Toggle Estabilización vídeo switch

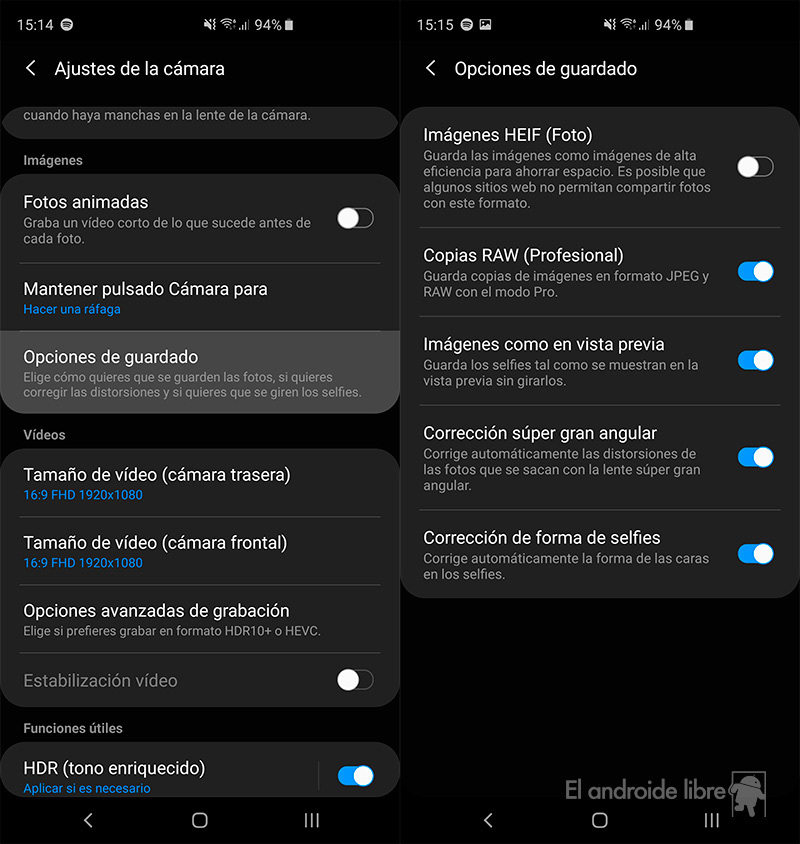point(354,680)
